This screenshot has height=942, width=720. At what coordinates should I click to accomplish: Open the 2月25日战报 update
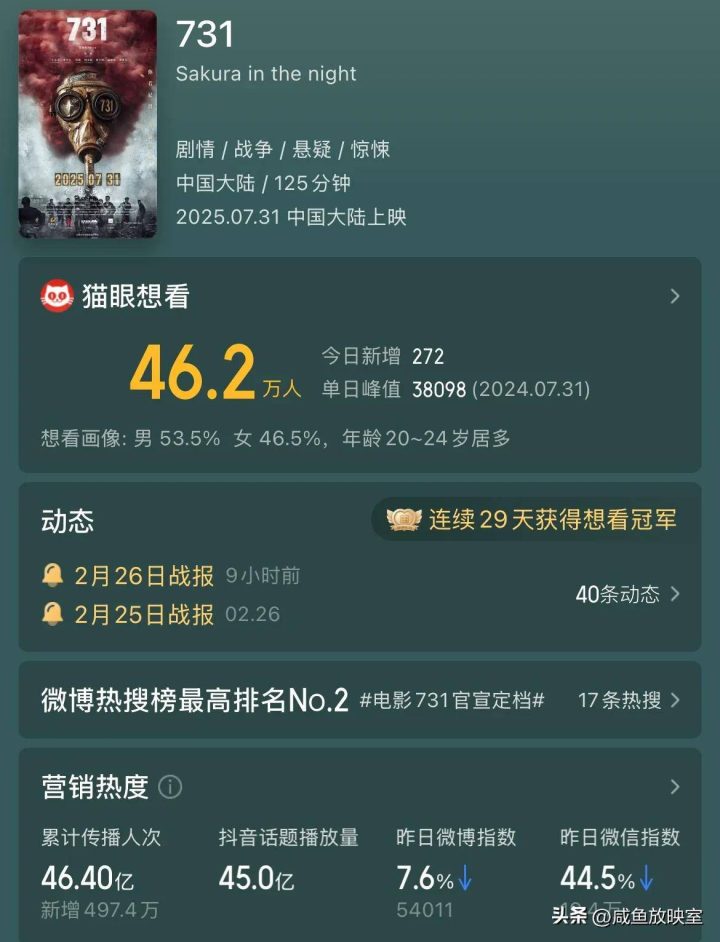point(144,614)
